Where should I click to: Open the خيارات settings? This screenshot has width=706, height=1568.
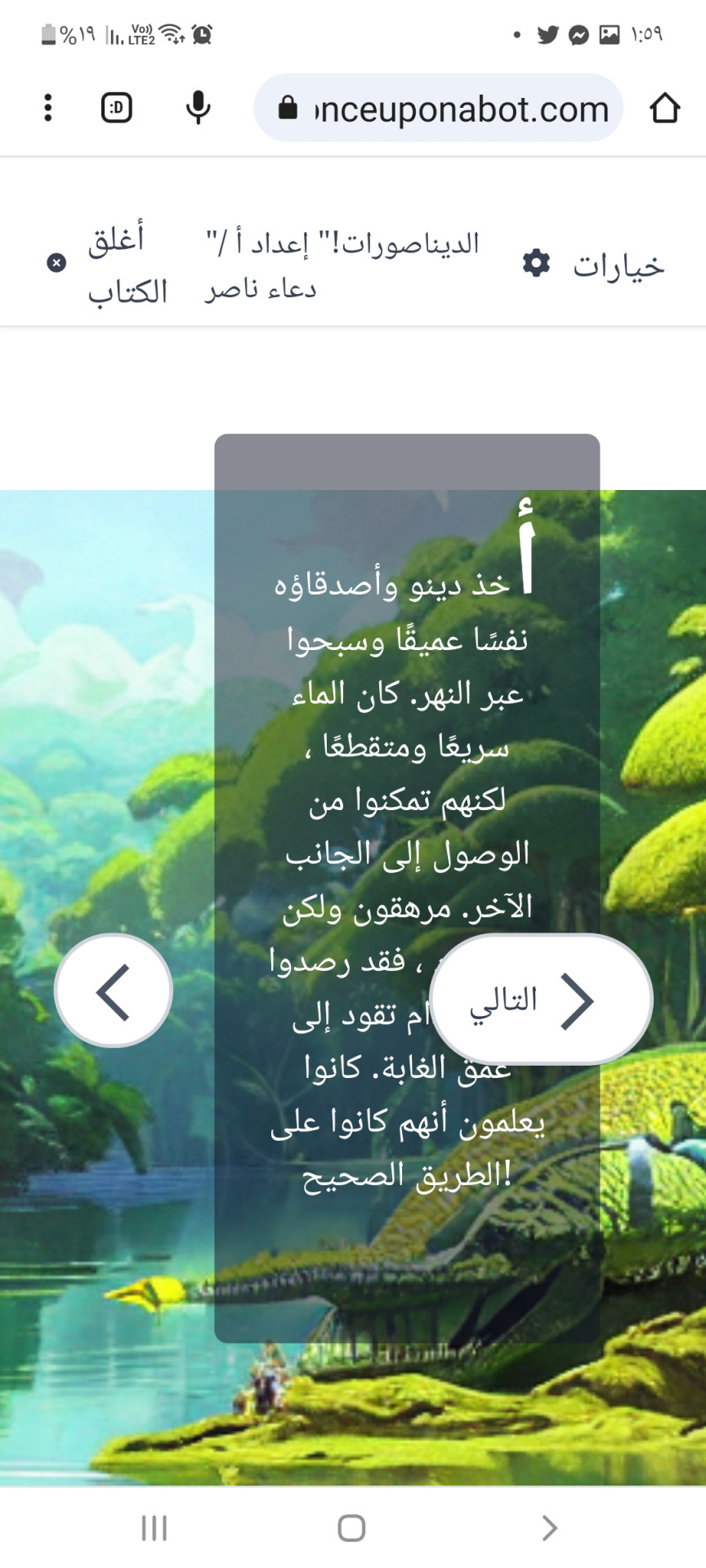(x=594, y=265)
